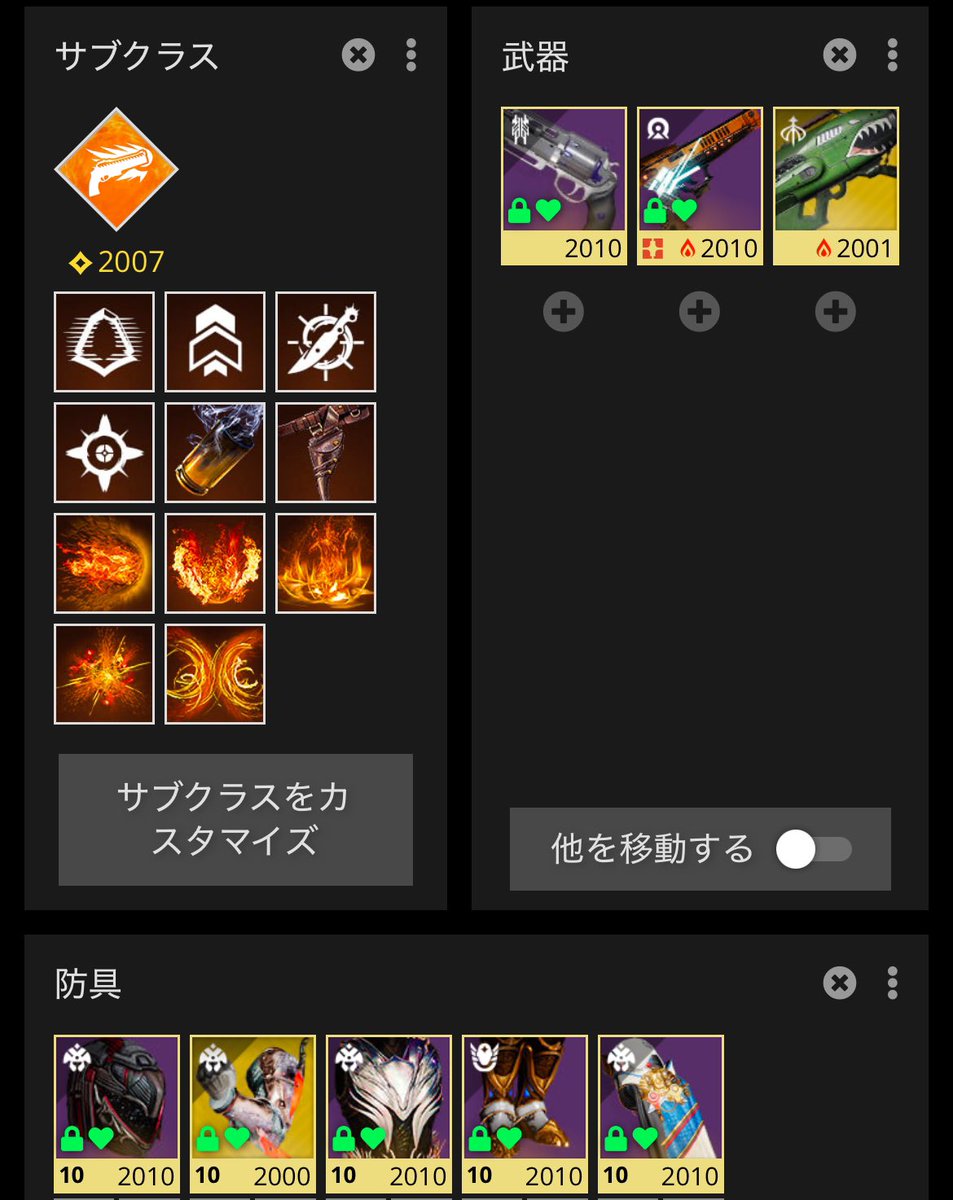Clear the weapons (武器) section
This screenshot has width=953, height=1200.
(839, 55)
